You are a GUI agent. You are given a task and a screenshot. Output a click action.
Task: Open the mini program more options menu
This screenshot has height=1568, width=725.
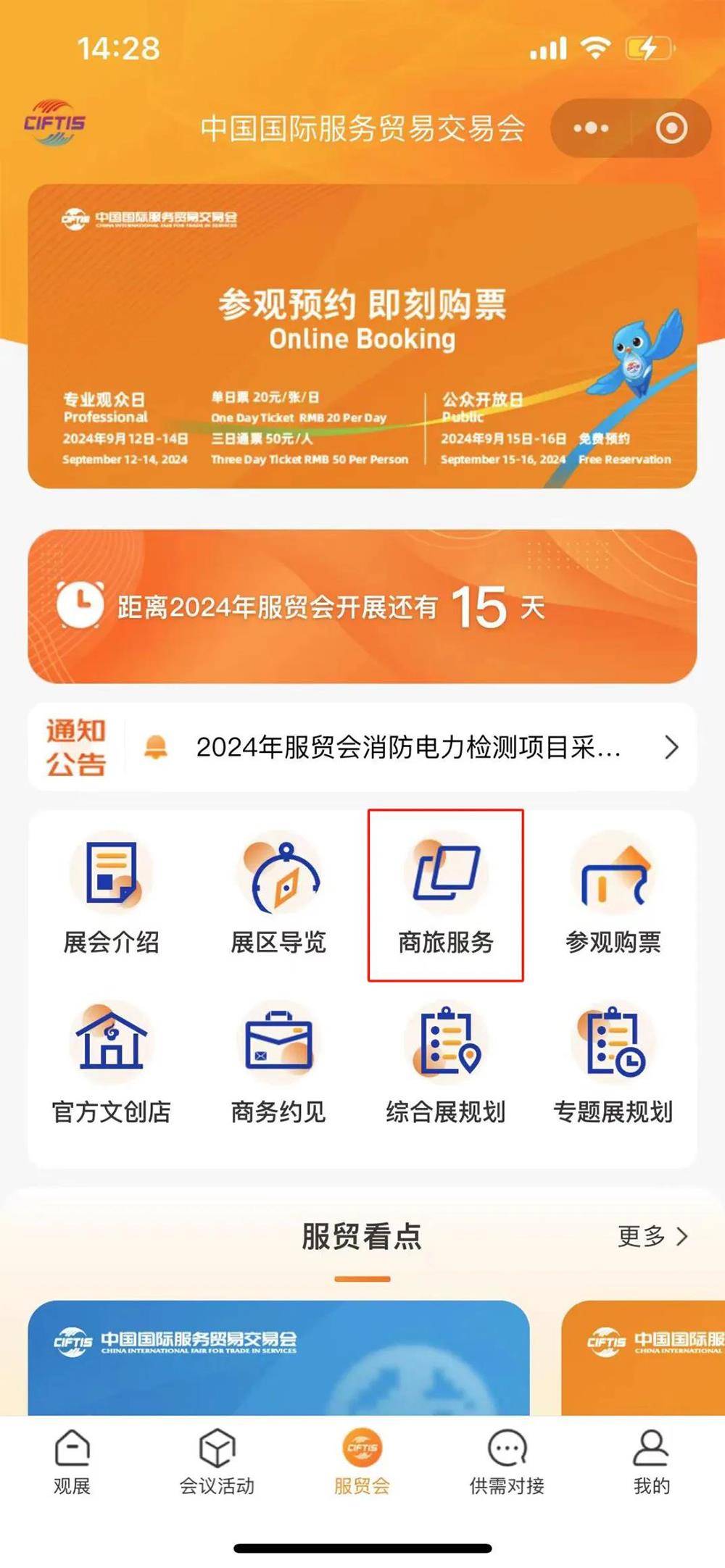(591, 128)
